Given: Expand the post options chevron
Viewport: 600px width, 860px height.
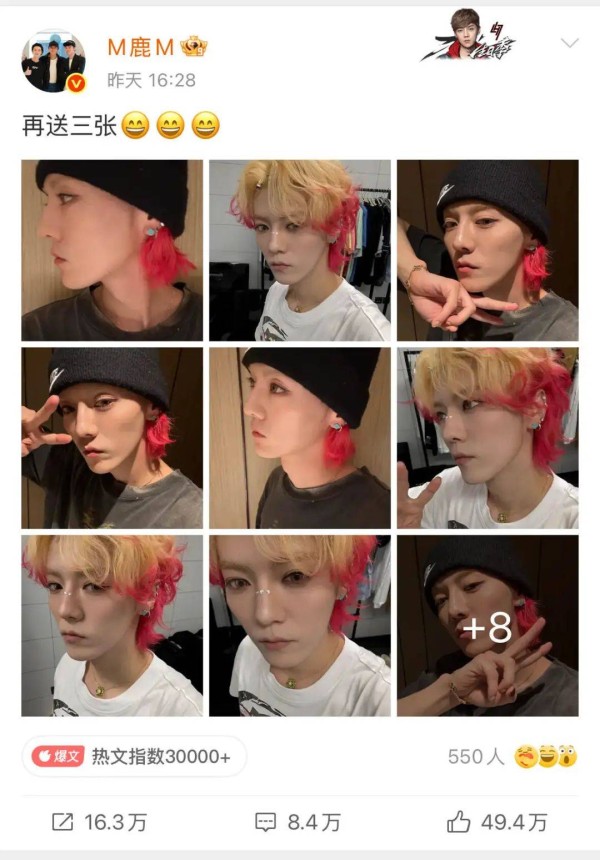Looking at the screenshot, I should tap(569, 43).
